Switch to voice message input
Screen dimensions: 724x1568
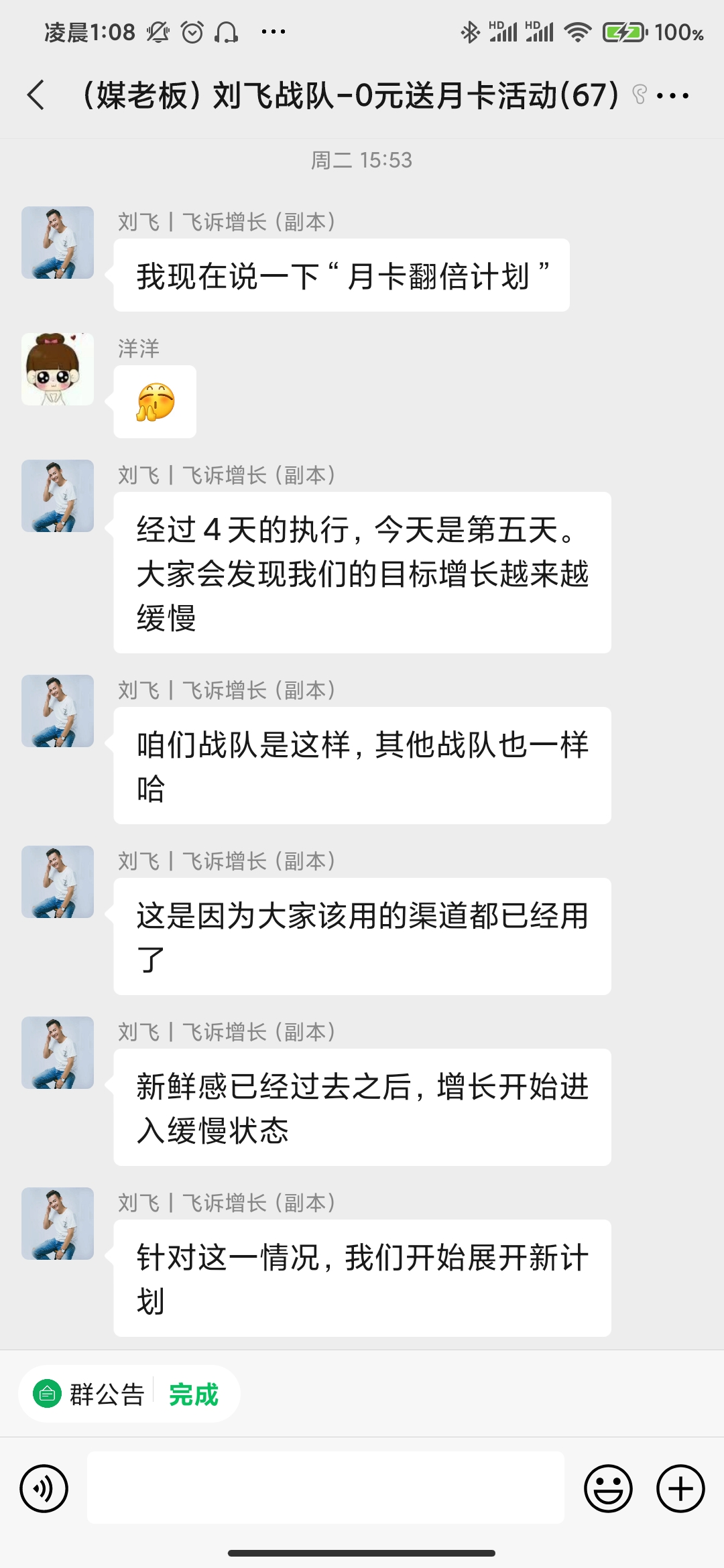44,1488
